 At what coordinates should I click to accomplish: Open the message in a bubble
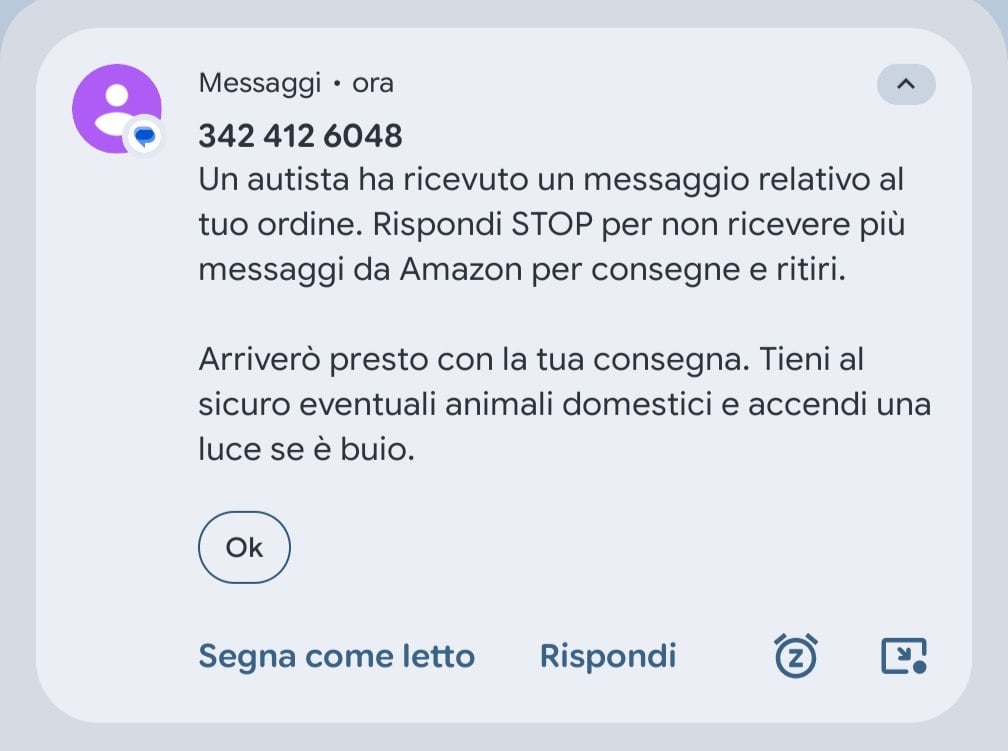[903, 656]
